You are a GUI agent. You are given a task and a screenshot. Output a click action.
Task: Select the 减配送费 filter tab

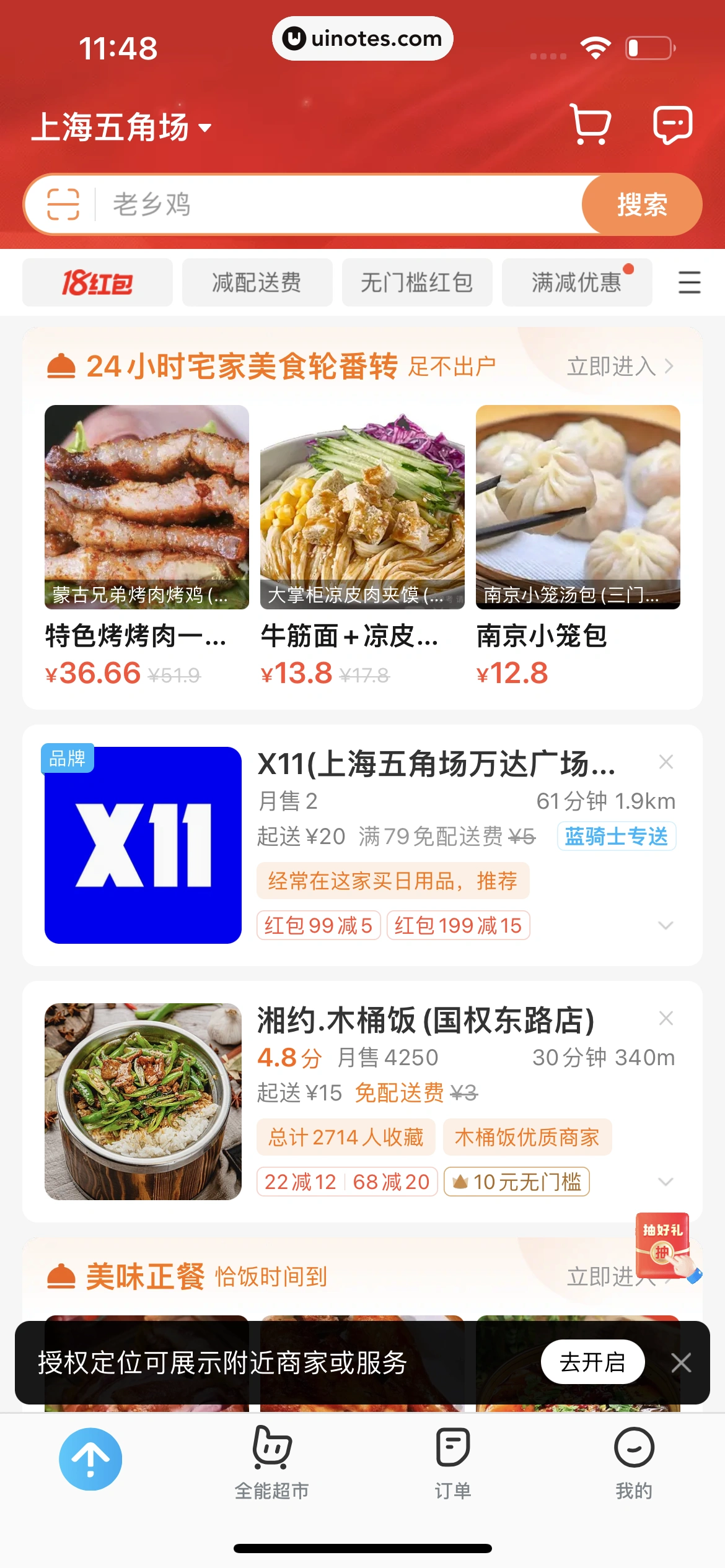point(257,282)
